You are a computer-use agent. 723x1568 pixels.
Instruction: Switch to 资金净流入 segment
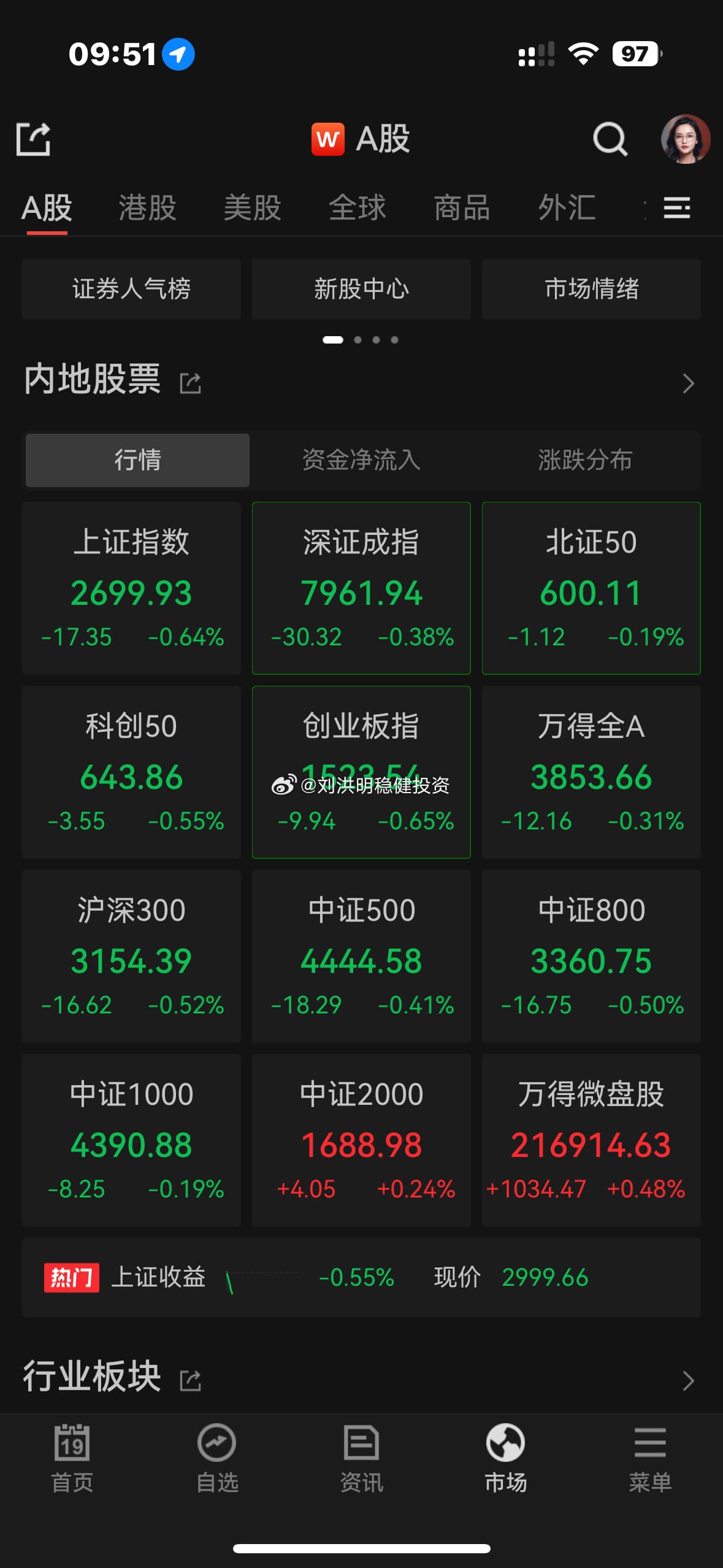pos(361,460)
